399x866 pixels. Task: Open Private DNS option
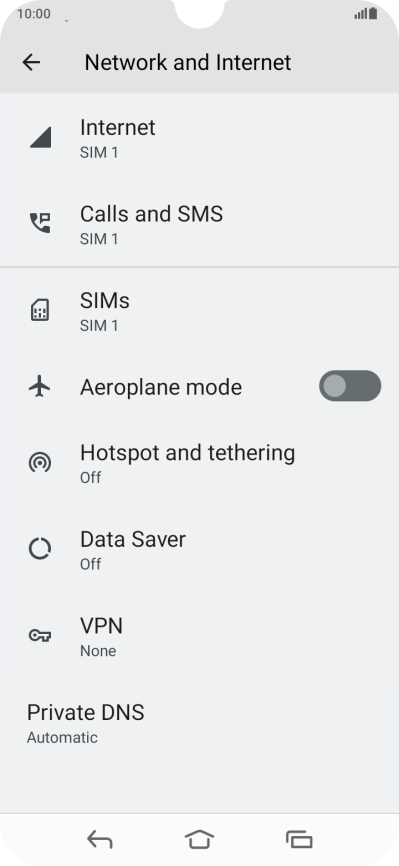[200, 723]
